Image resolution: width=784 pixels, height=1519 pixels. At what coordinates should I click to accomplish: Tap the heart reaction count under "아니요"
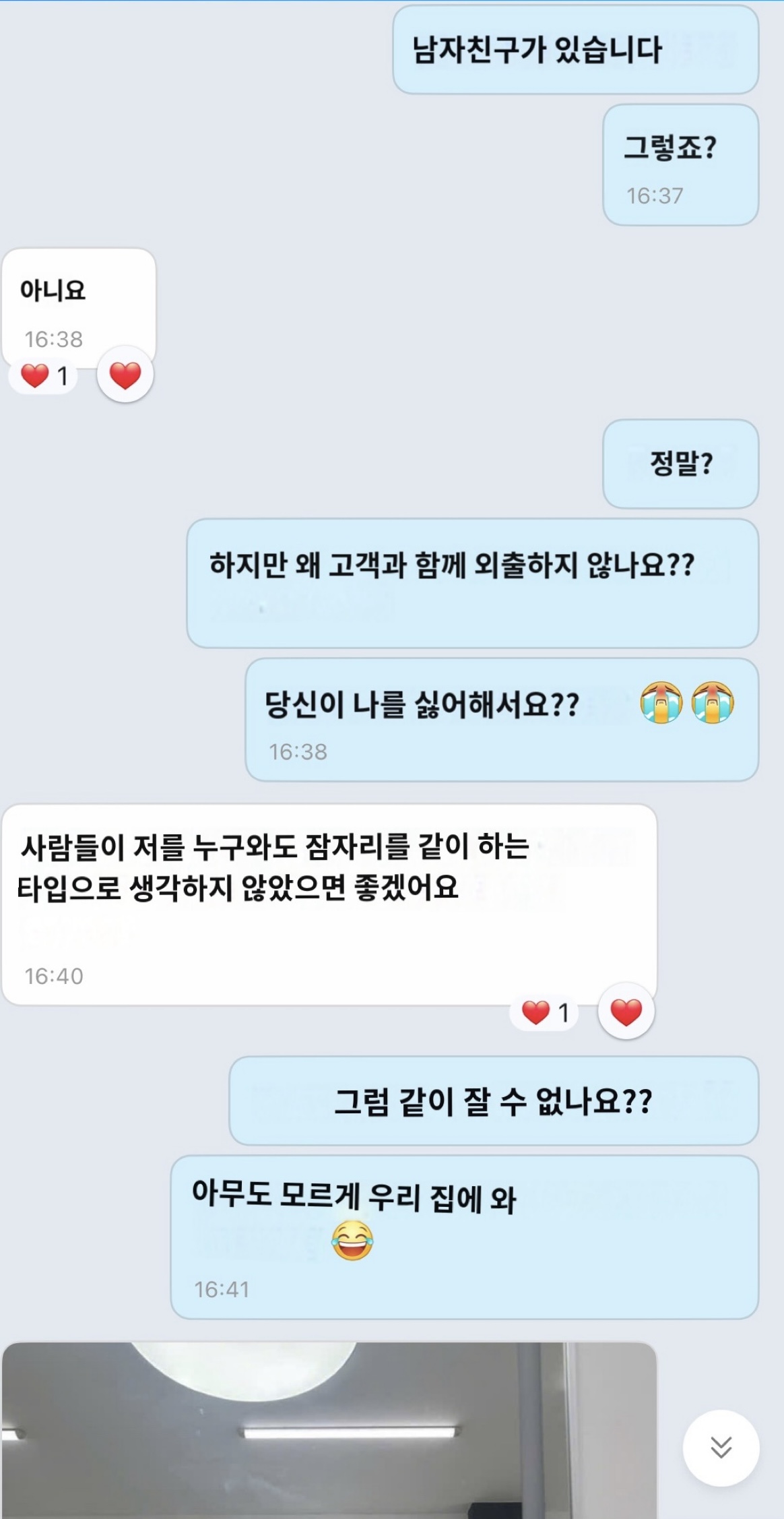point(44,375)
